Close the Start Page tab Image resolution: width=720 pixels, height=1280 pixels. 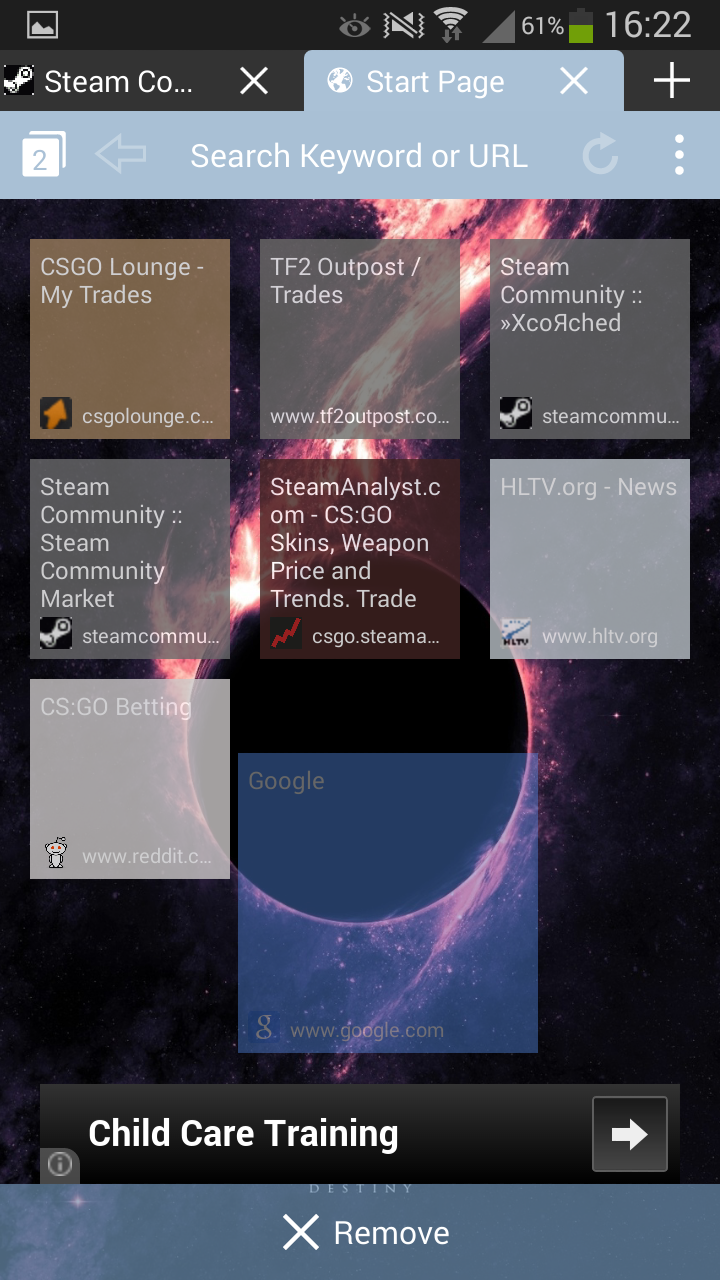(574, 81)
